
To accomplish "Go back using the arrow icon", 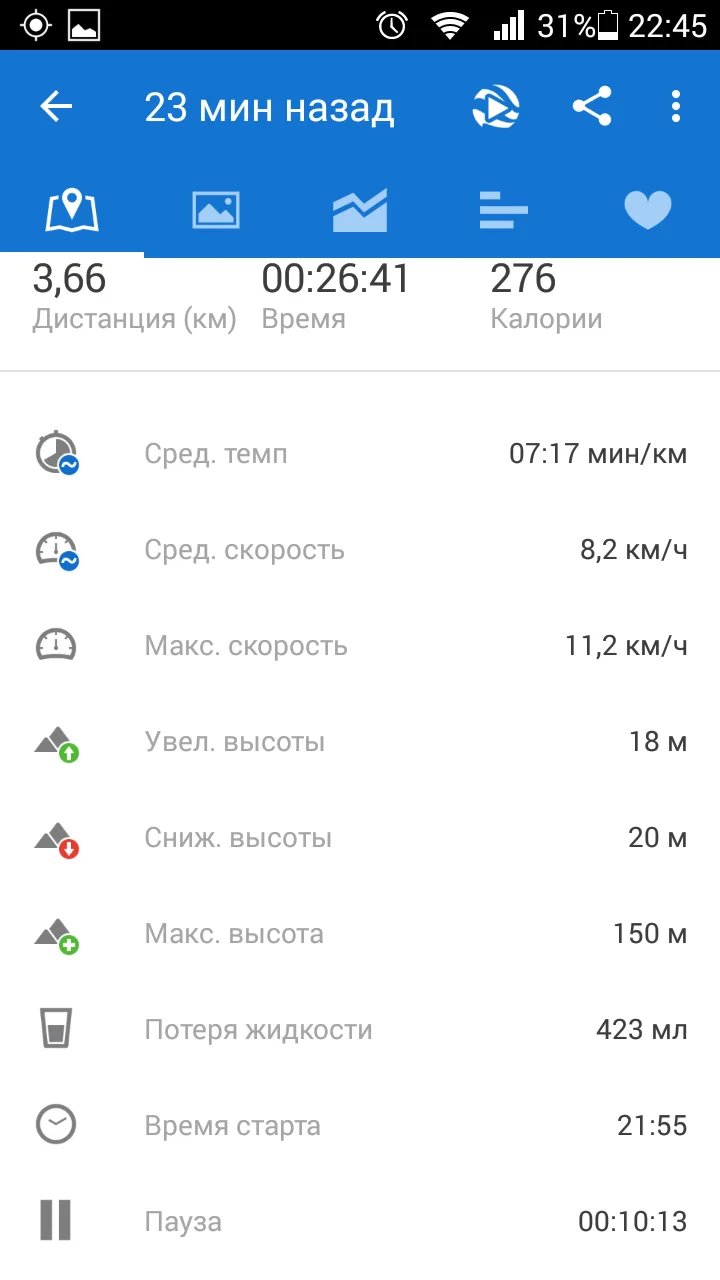I will [x=57, y=107].
